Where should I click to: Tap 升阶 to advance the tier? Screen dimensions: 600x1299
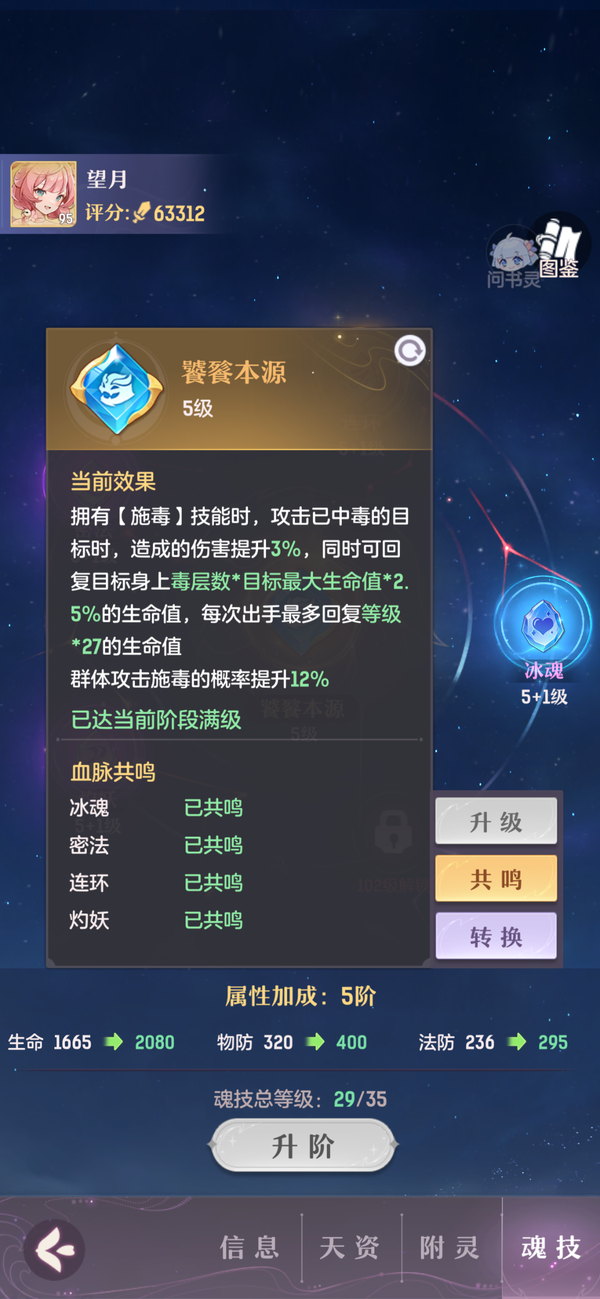pyautogui.click(x=303, y=1146)
